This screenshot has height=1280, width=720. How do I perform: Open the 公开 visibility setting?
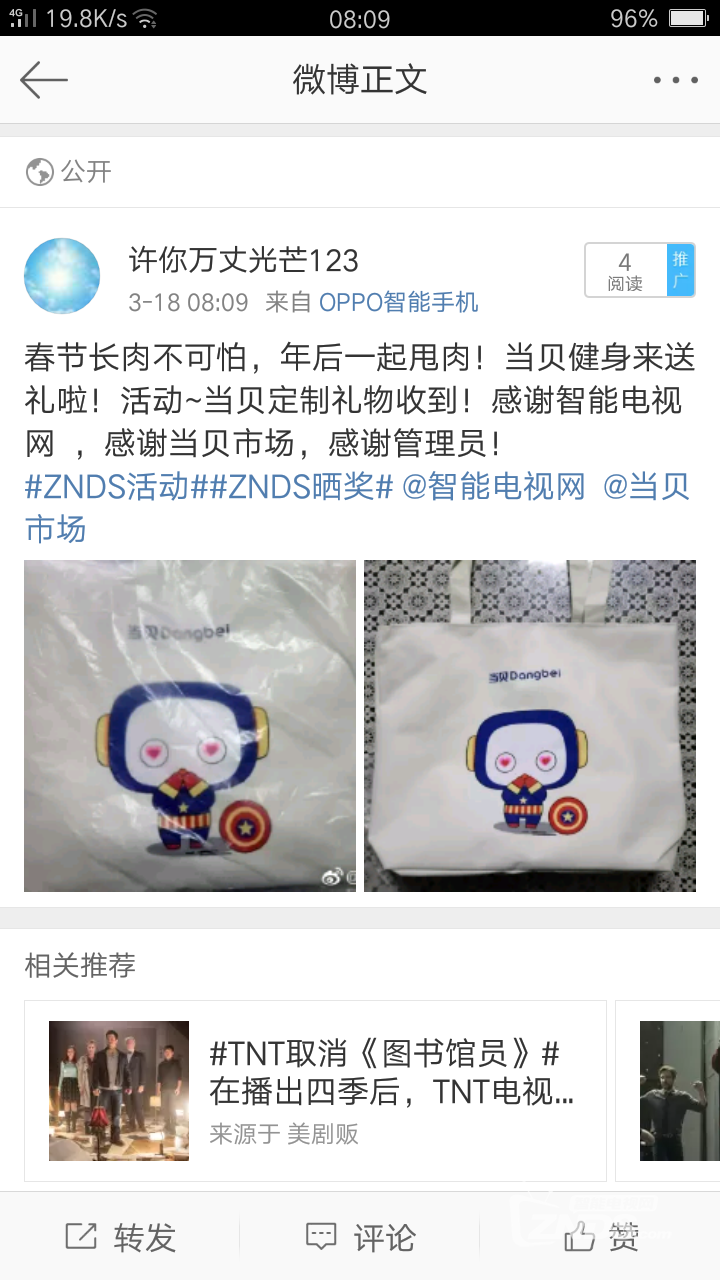(x=70, y=172)
